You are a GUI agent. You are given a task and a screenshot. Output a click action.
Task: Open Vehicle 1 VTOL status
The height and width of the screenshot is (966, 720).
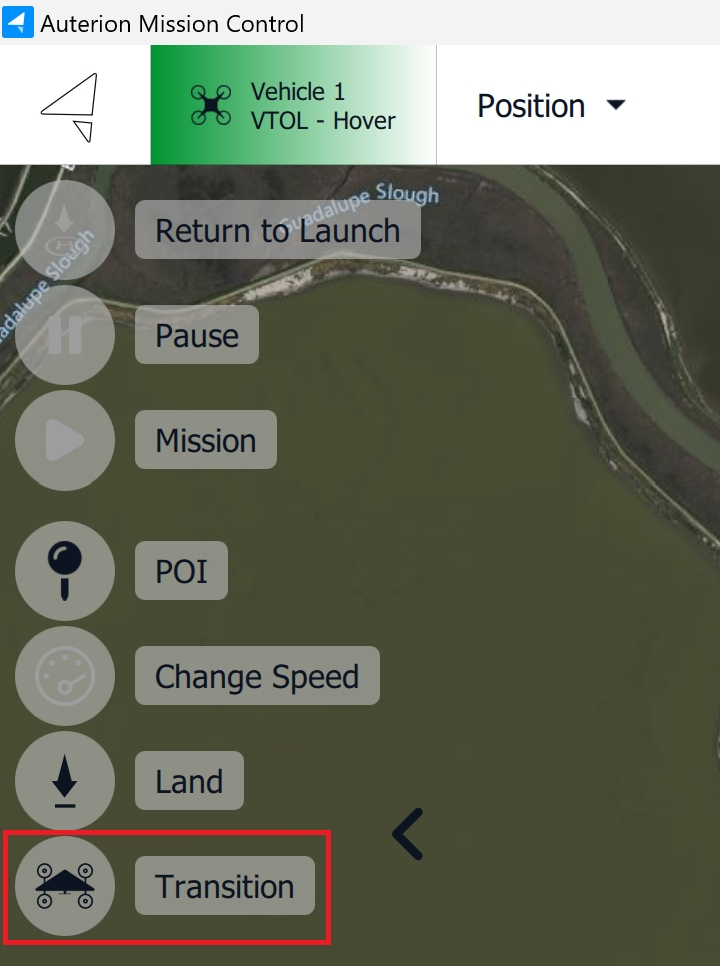(293, 106)
